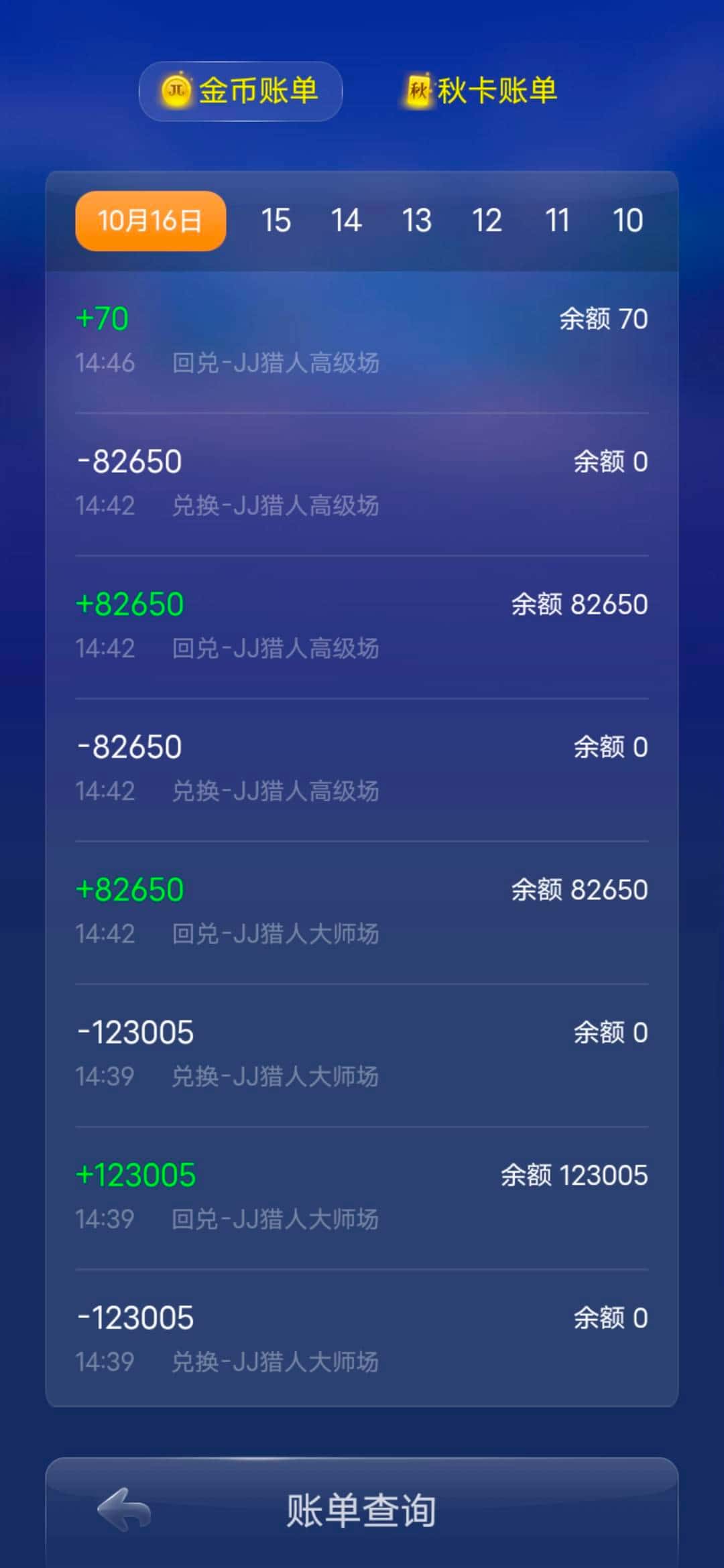Select the 10月16日 date button
This screenshot has width=724, height=1568.
[x=149, y=220]
